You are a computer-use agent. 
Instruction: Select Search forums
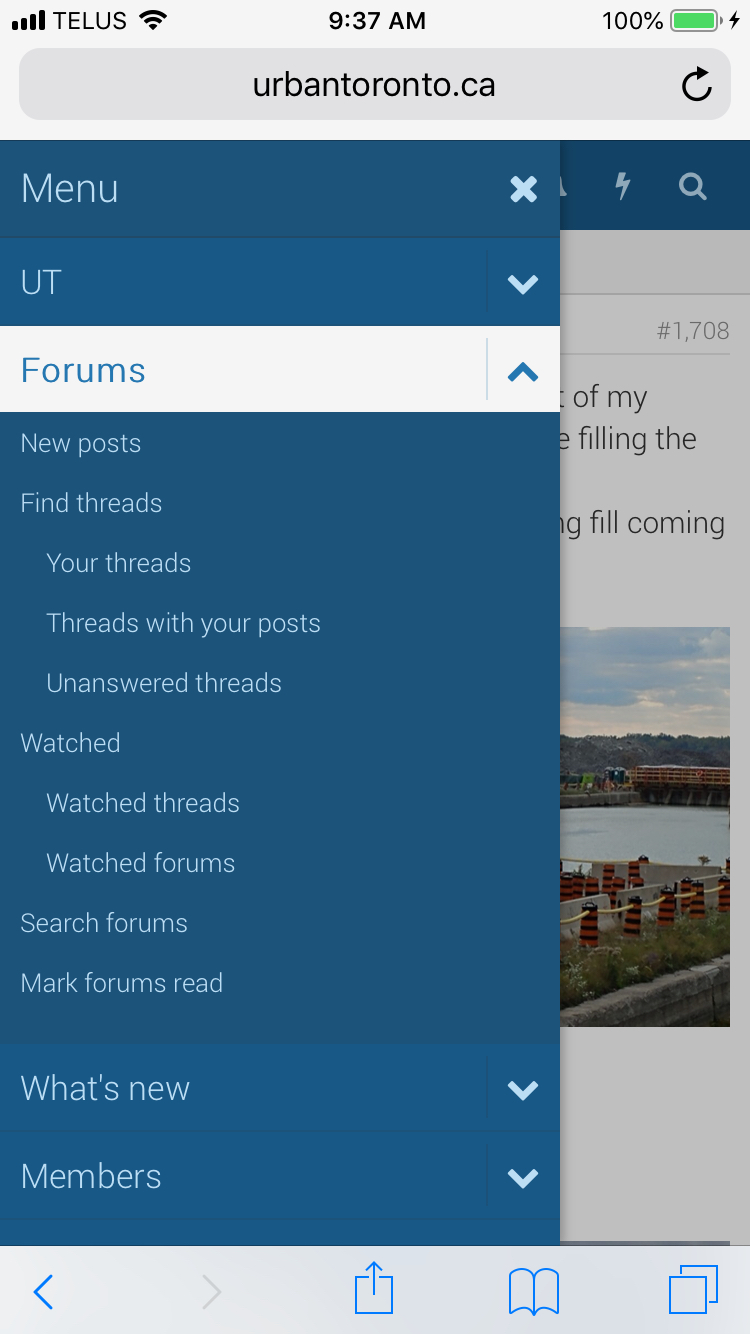click(104, 923)
